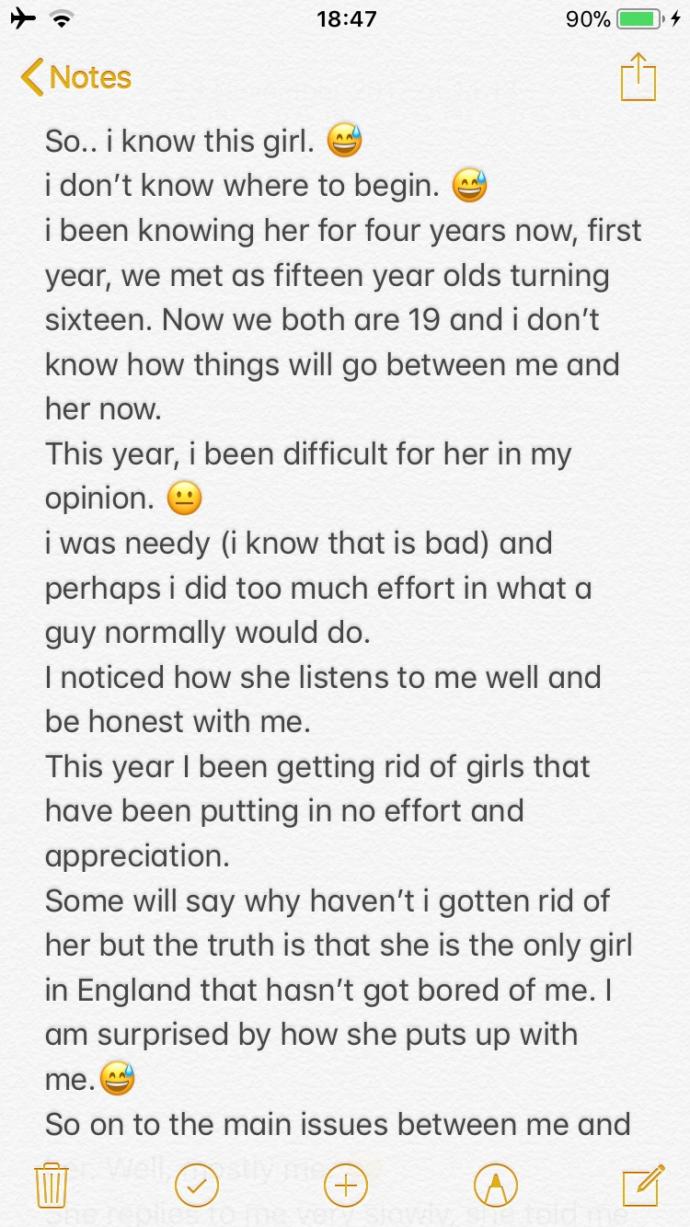
Task: Add a checklist to the note
Action: pos(195,1186)
